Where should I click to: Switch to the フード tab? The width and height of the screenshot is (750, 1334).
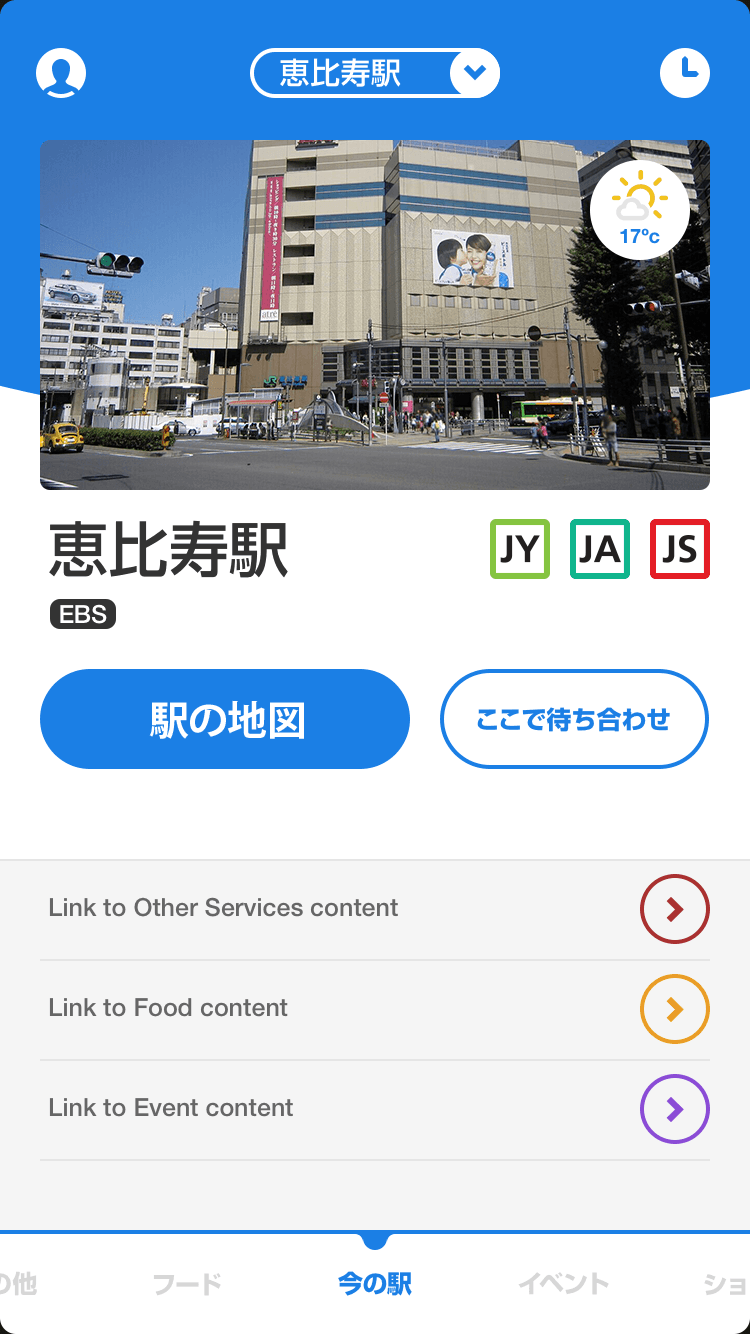click(187, 1284)
